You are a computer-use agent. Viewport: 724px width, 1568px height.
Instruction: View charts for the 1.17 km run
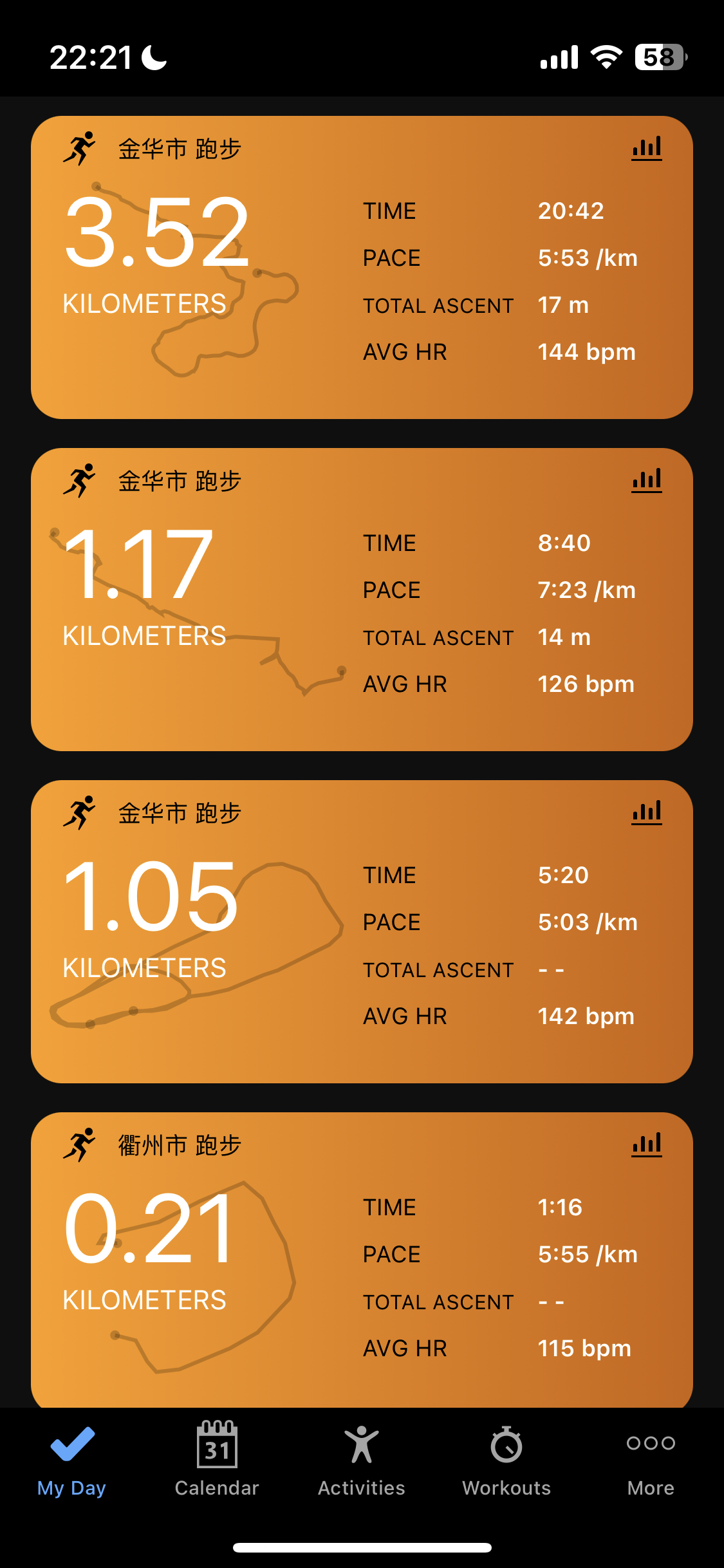click(x=647, y=480)
